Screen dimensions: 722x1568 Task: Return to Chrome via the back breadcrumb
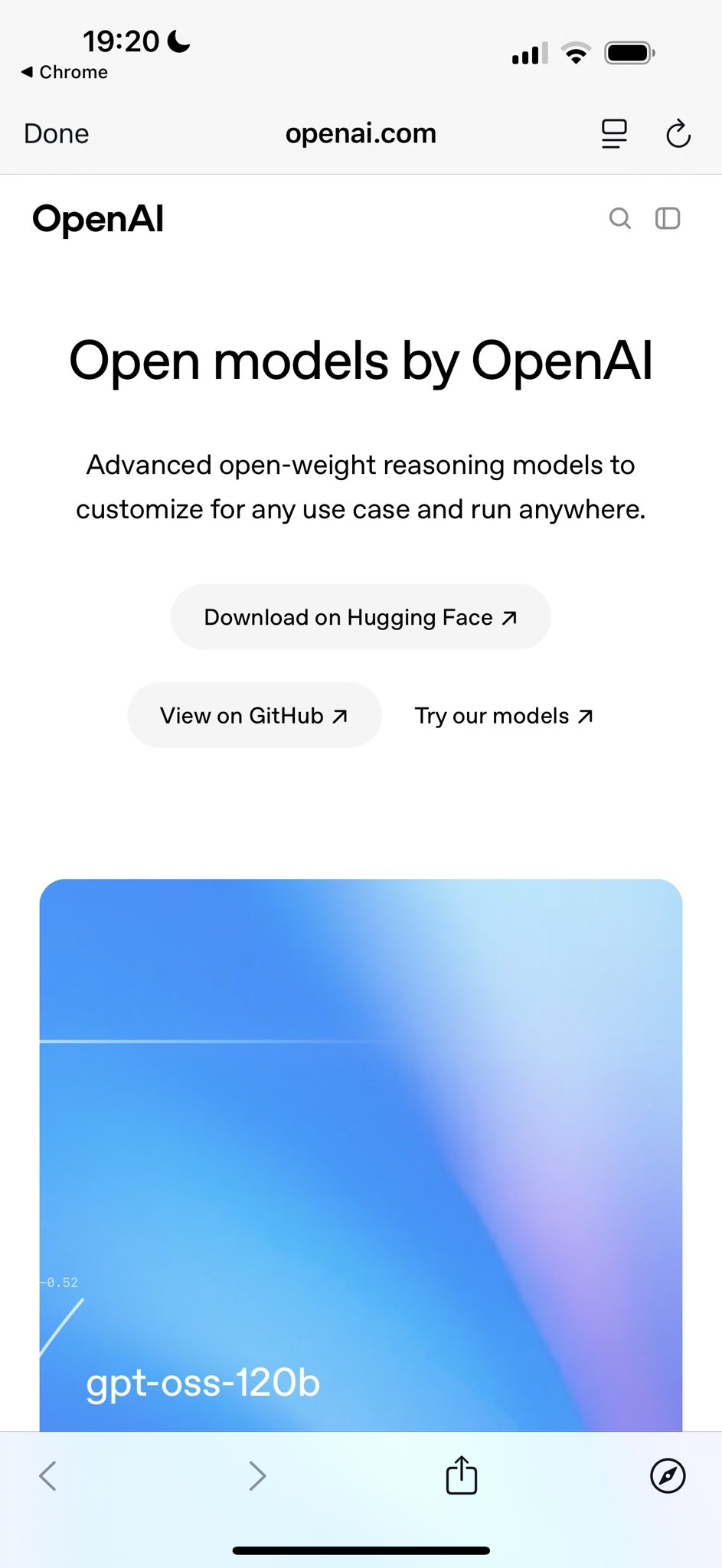(x=64, y=72)
